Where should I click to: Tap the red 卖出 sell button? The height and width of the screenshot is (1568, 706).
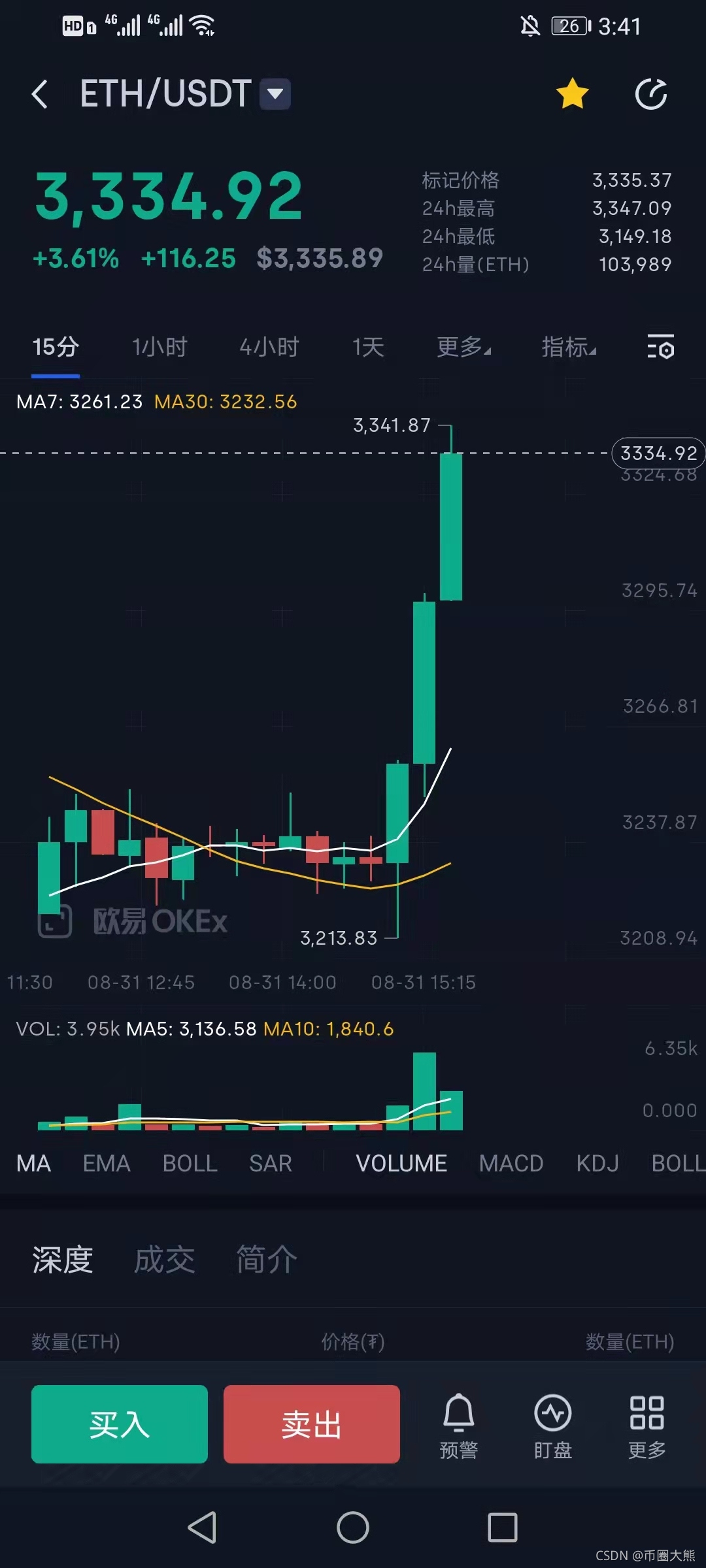pos(312,1424)
